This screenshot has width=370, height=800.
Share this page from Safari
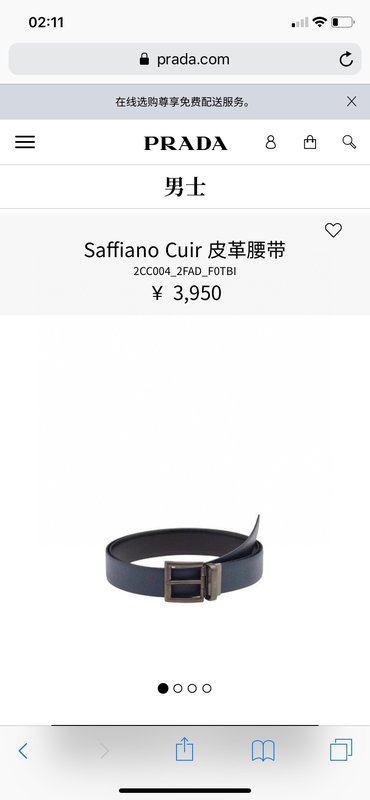coord(184,749)
